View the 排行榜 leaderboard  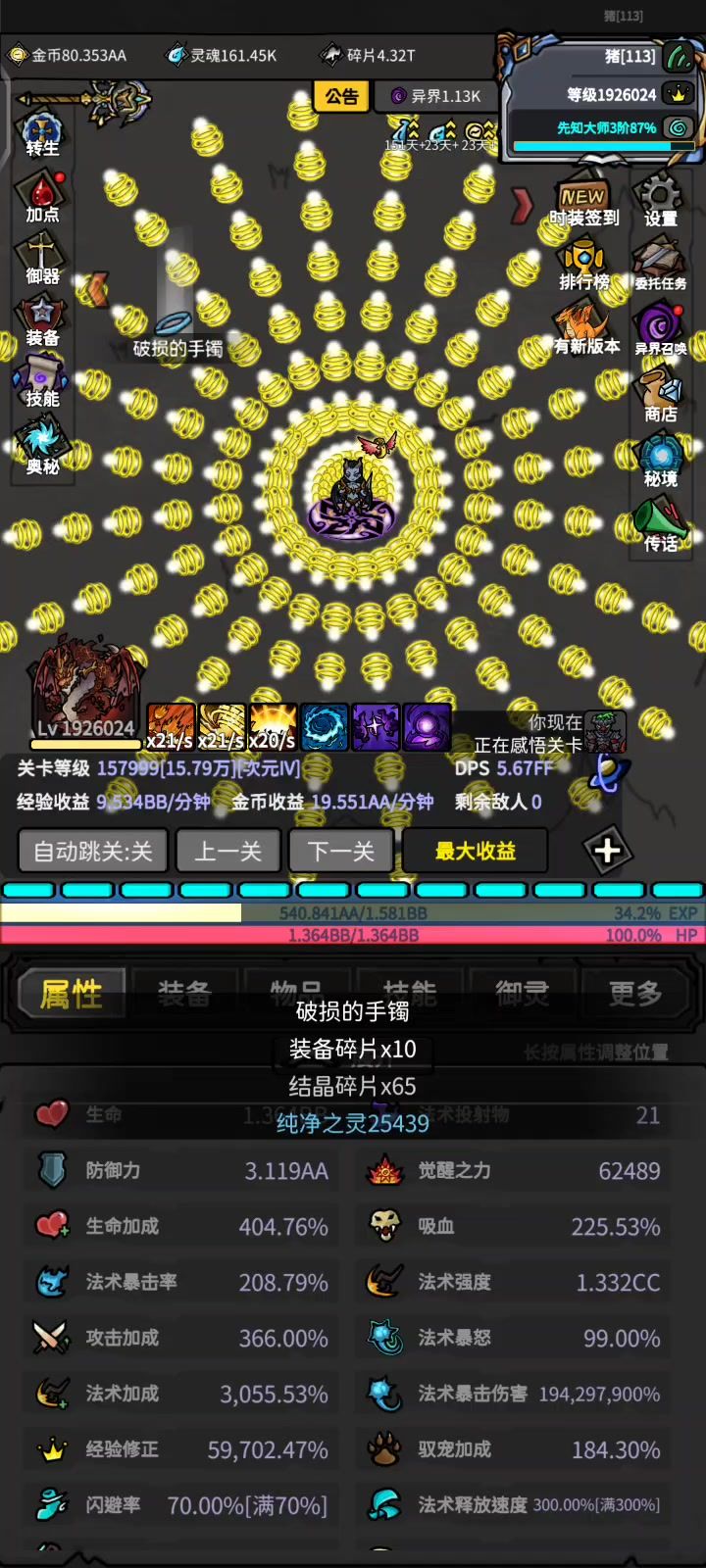tap(583, 268)
